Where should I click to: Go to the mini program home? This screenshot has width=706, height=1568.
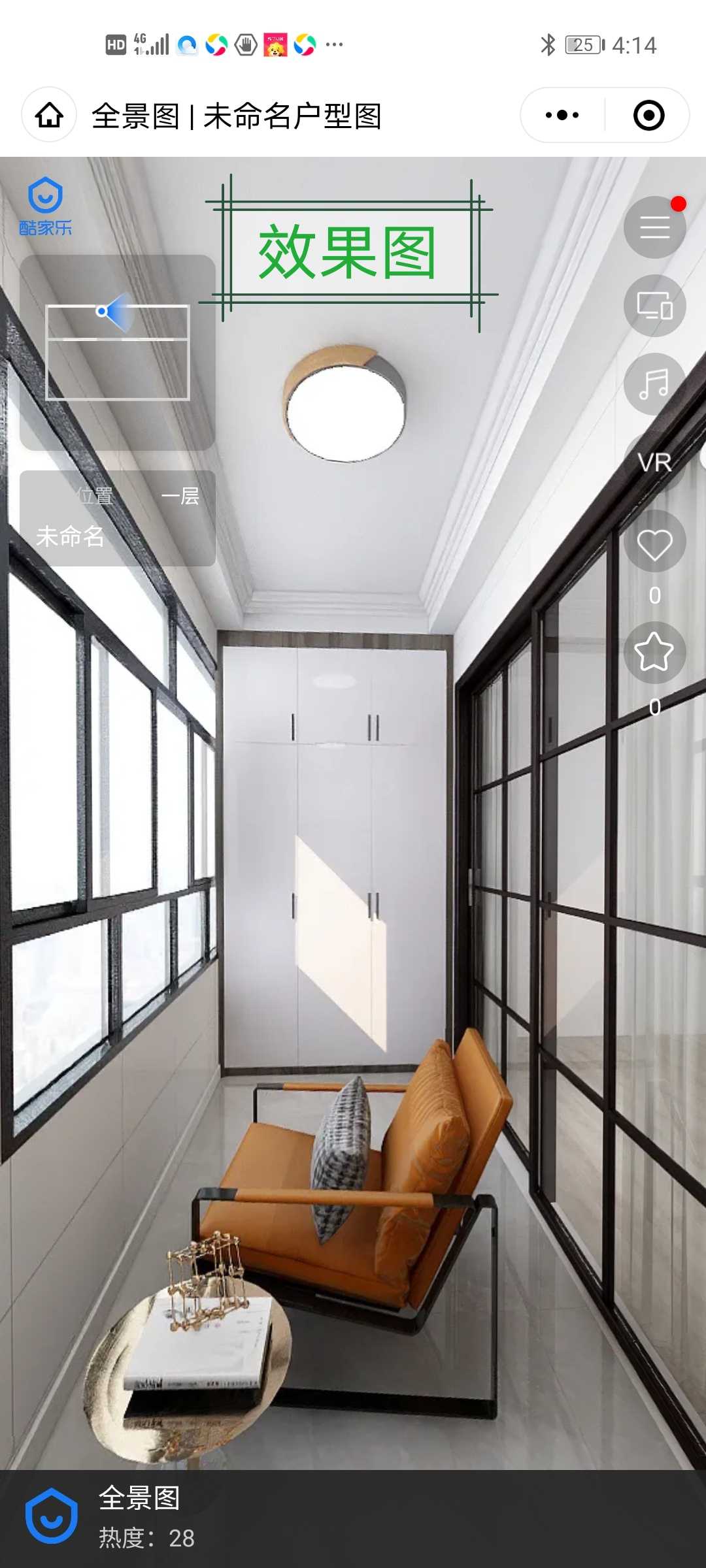click(49, 116)
